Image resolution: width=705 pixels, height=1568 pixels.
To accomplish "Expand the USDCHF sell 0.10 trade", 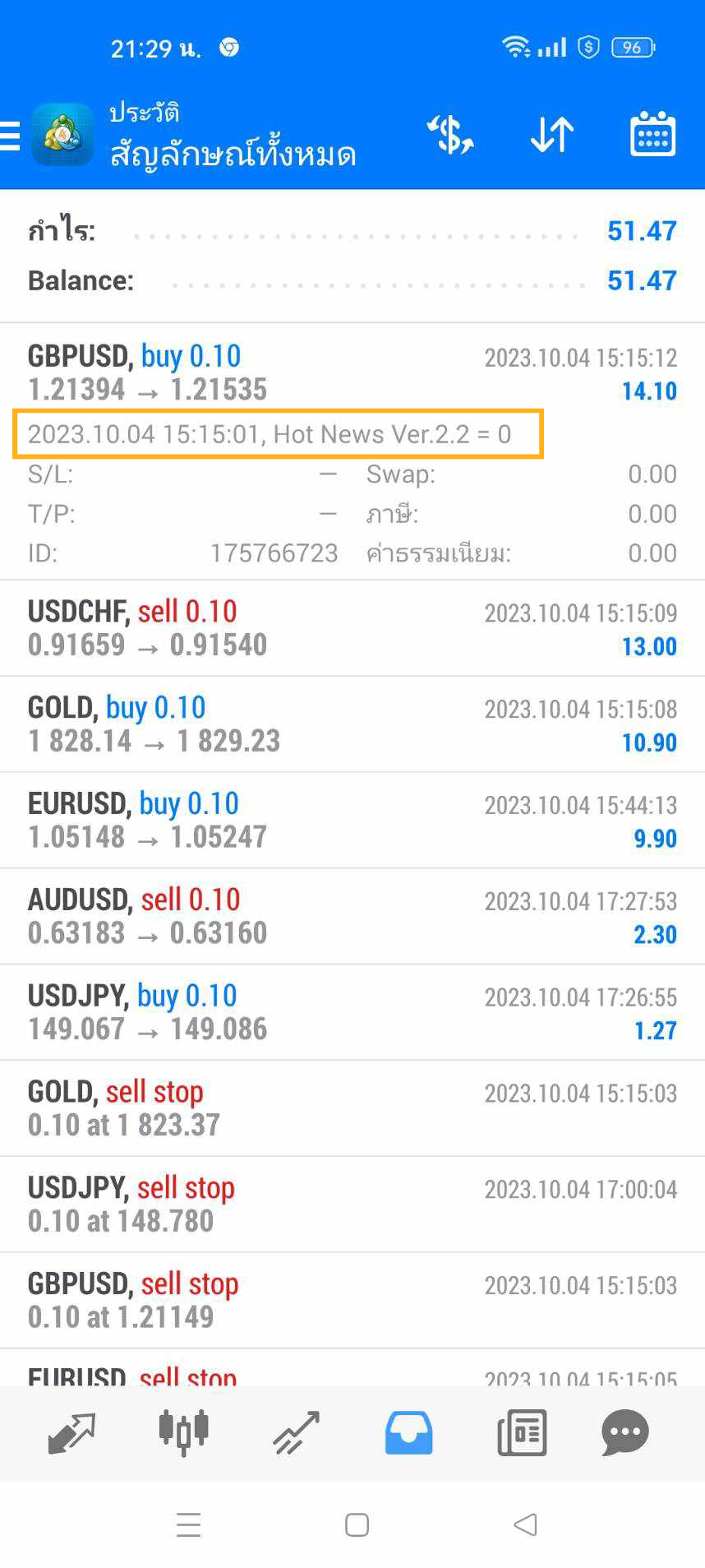I will click(352, 628).
